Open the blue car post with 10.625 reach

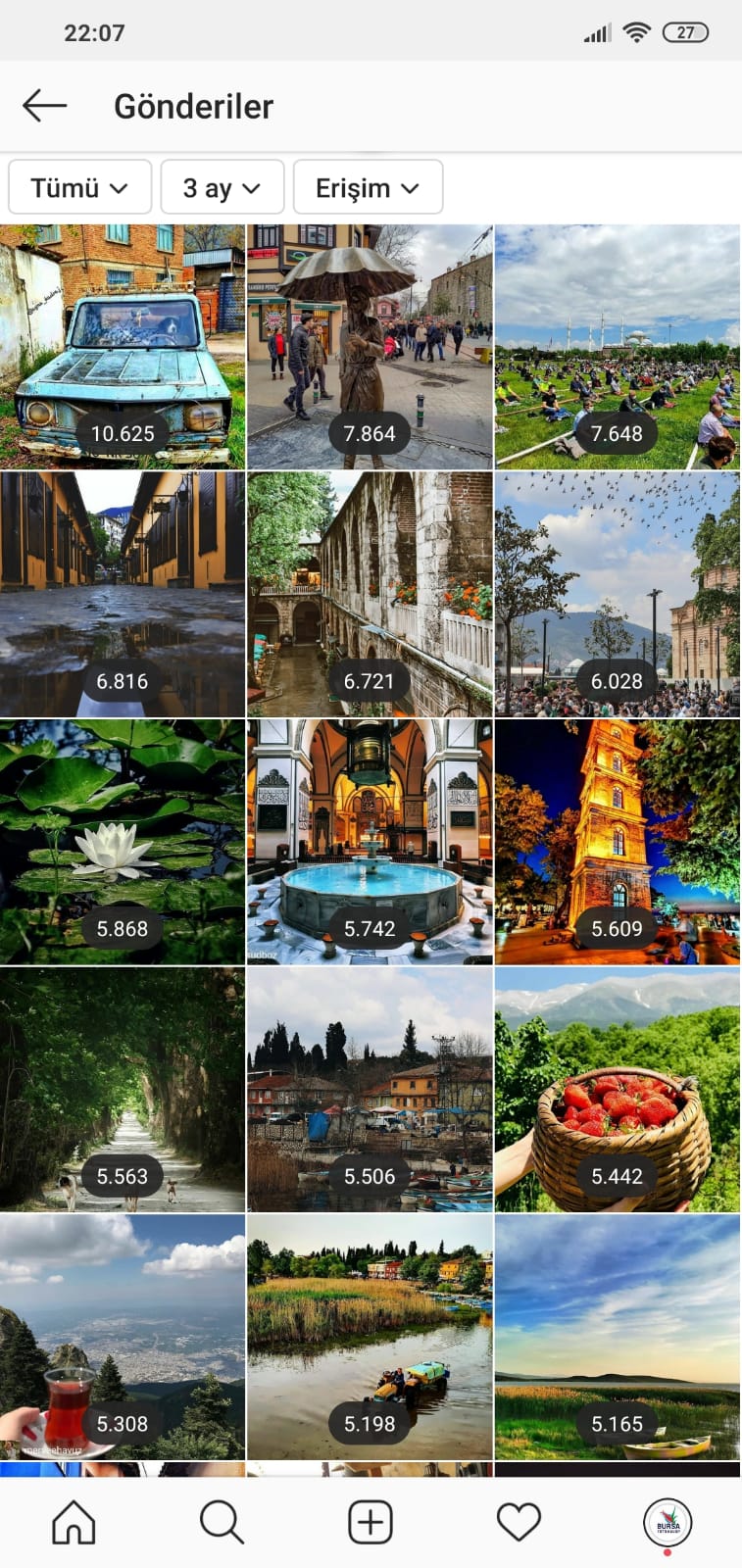point(123,347)
